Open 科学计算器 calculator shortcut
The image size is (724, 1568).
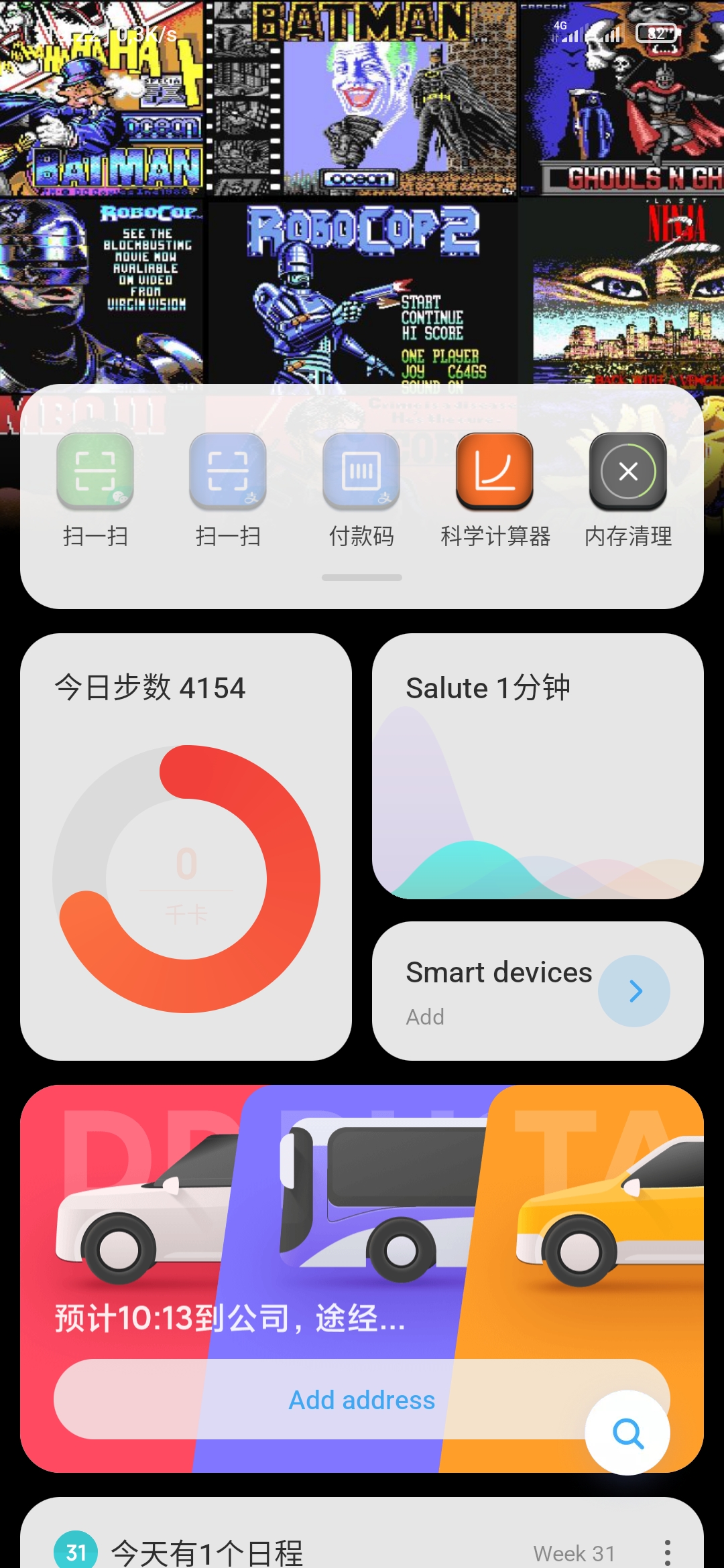pyautogui.click(x=495, y=471)
